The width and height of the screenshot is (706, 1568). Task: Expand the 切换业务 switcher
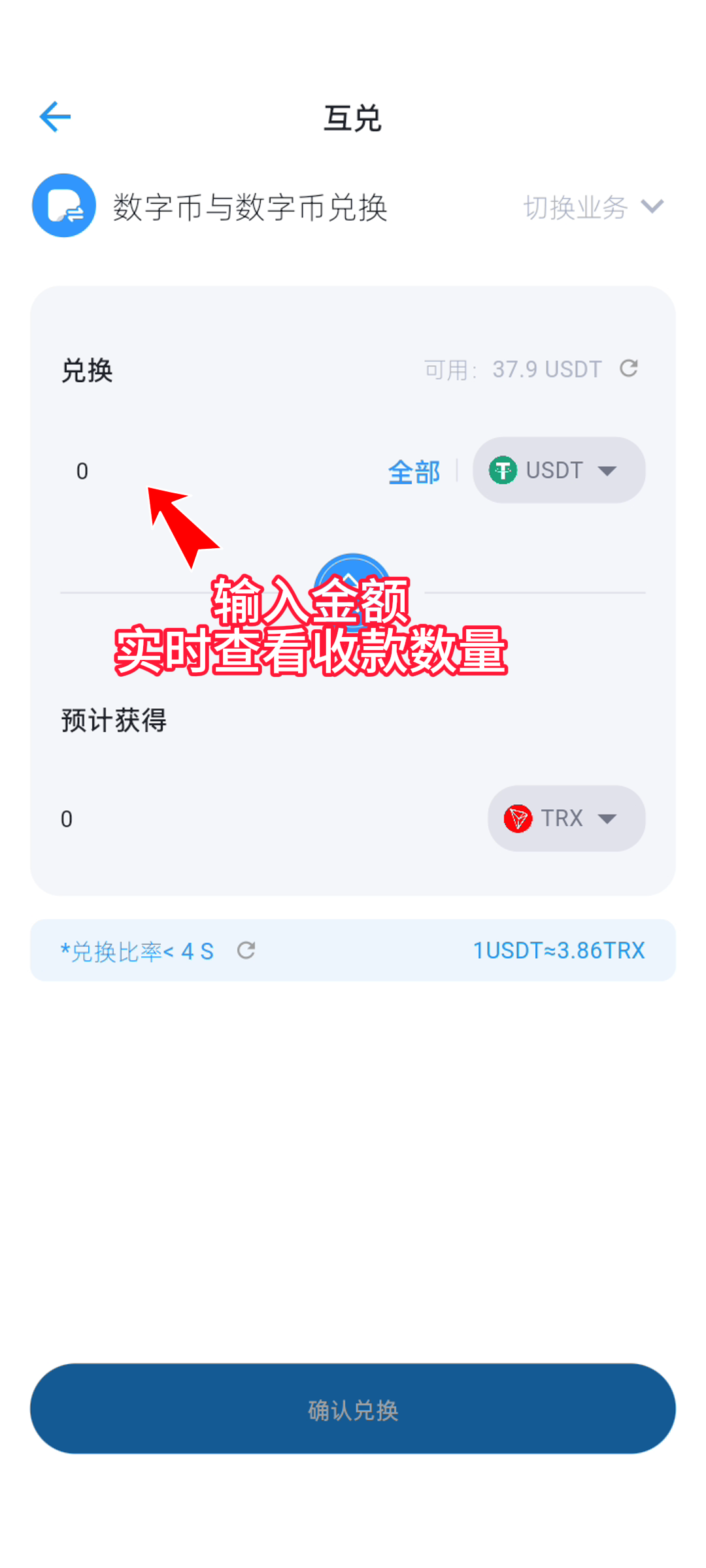pyautogui.click(x=593, y=207)
